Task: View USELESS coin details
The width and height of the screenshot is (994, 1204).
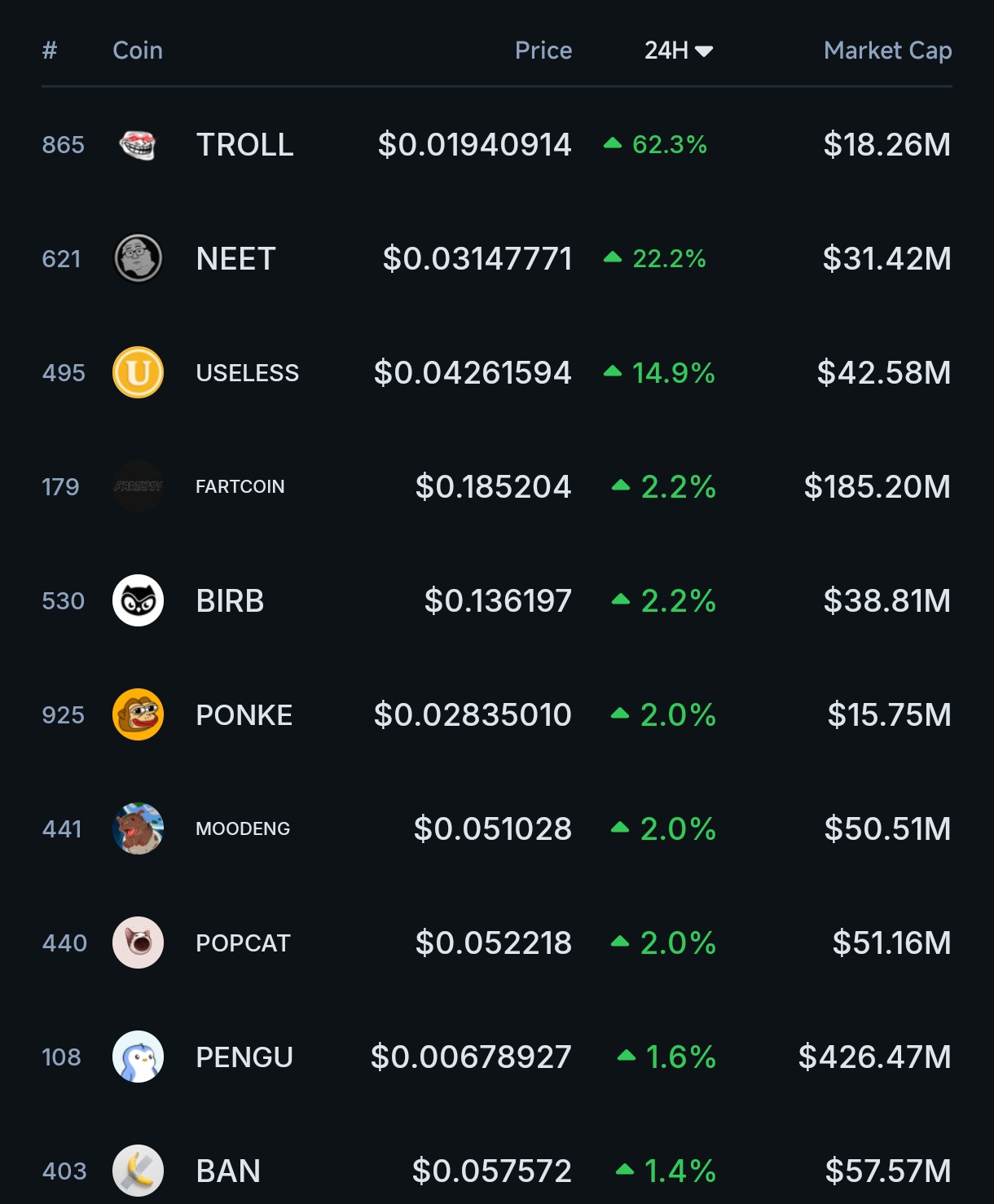Action: point(247,373)
